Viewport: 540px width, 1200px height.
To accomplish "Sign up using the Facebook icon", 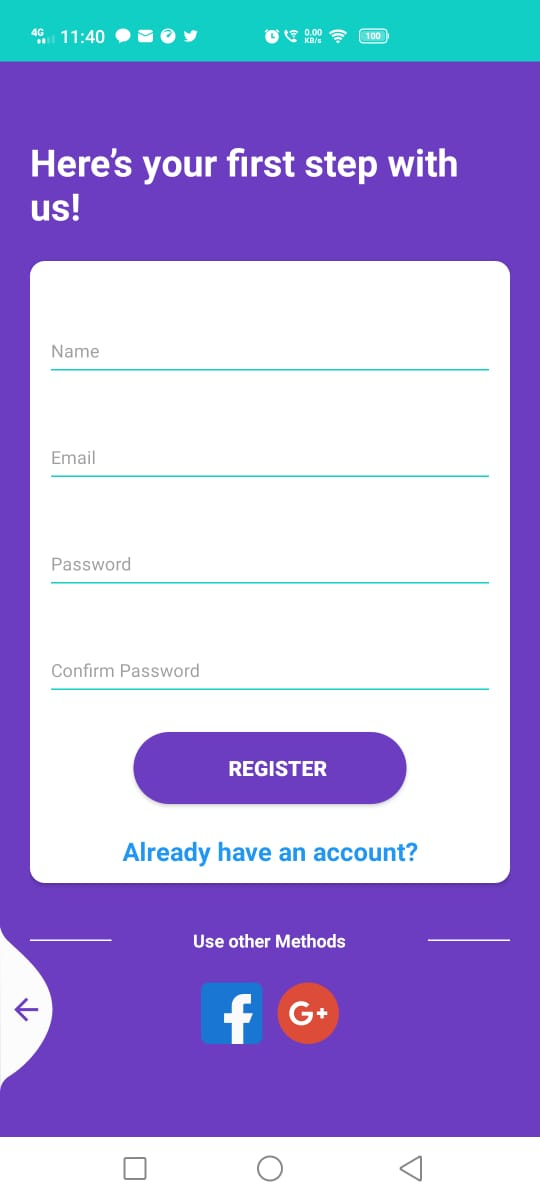I will click(232, 1013).
